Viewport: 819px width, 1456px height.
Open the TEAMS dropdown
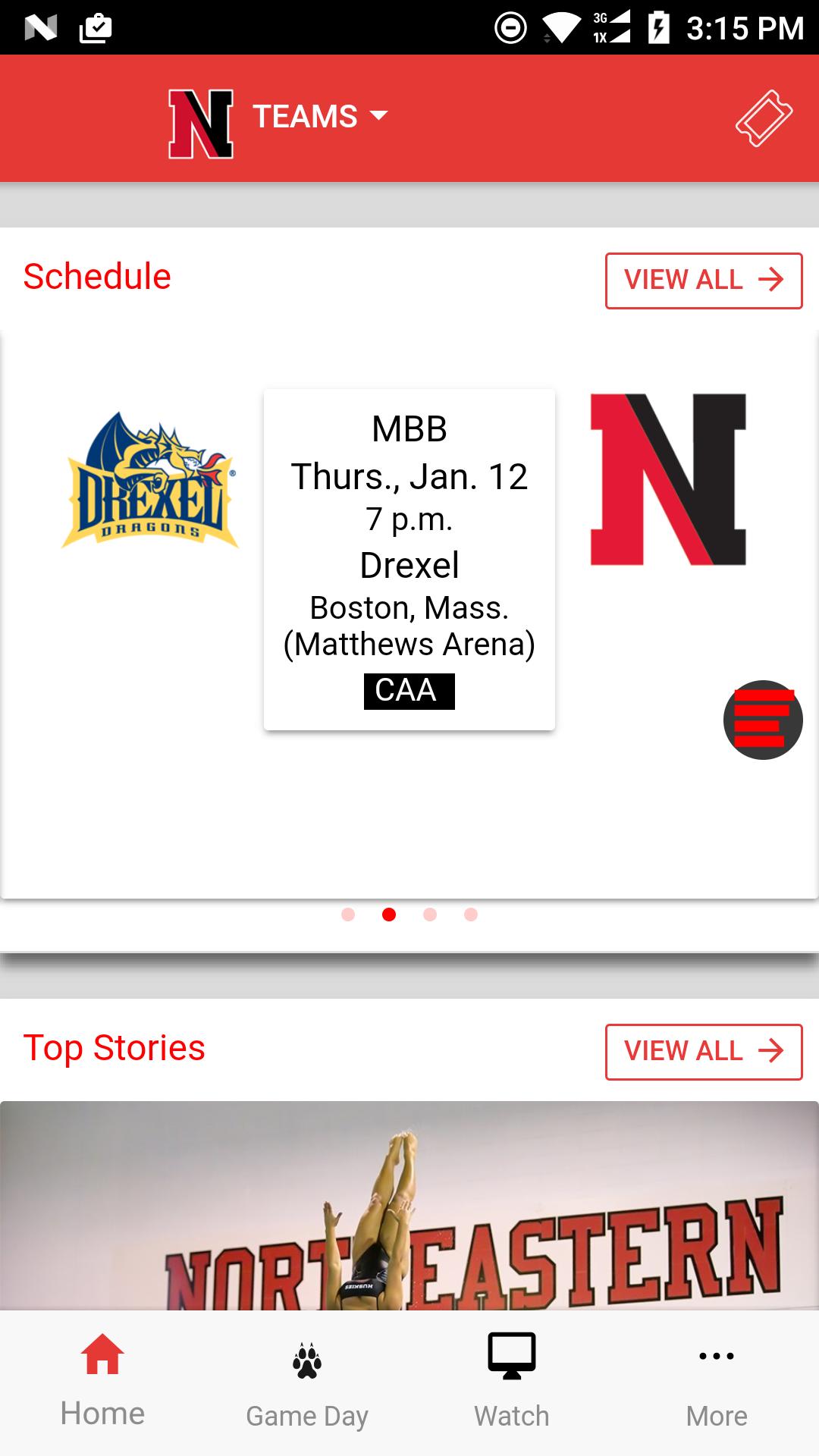(319, 117)
